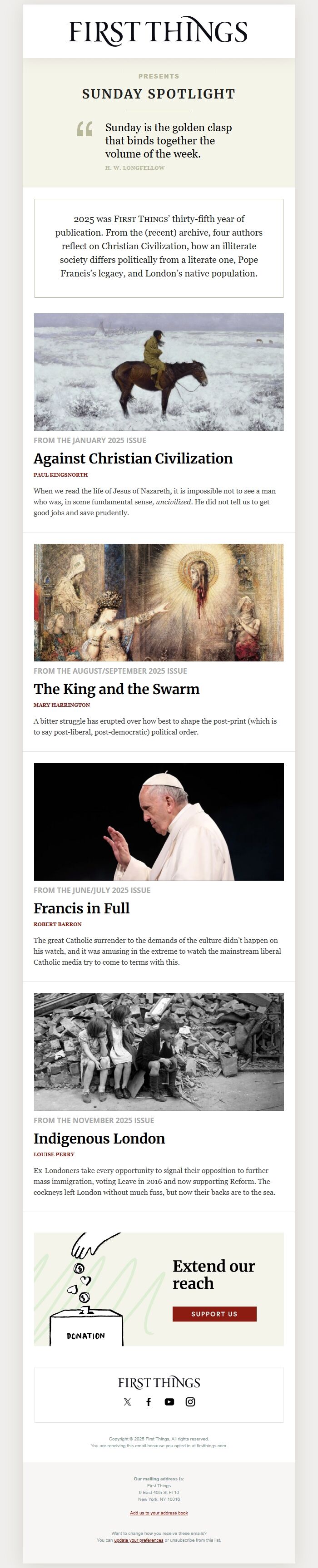Tap Add us to your address book
The height and width of the screenshot is (1568, 318).
[x=159, y=1513]
